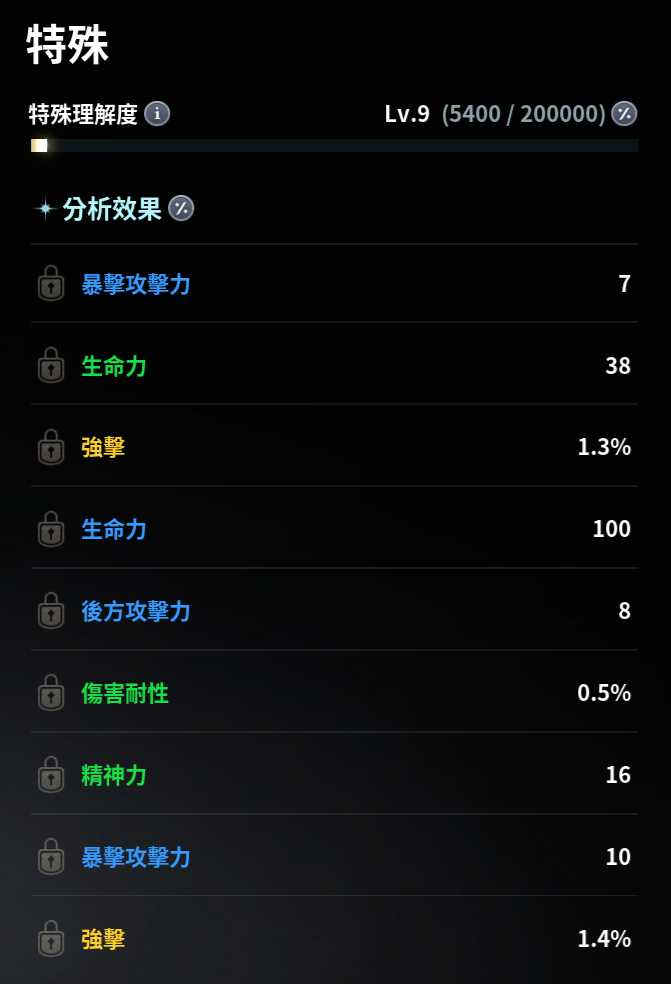The image size is (671, 984).
Task: Toggle the lock on 暴擊攻擊力 with value 7
Action: point(51,284)
